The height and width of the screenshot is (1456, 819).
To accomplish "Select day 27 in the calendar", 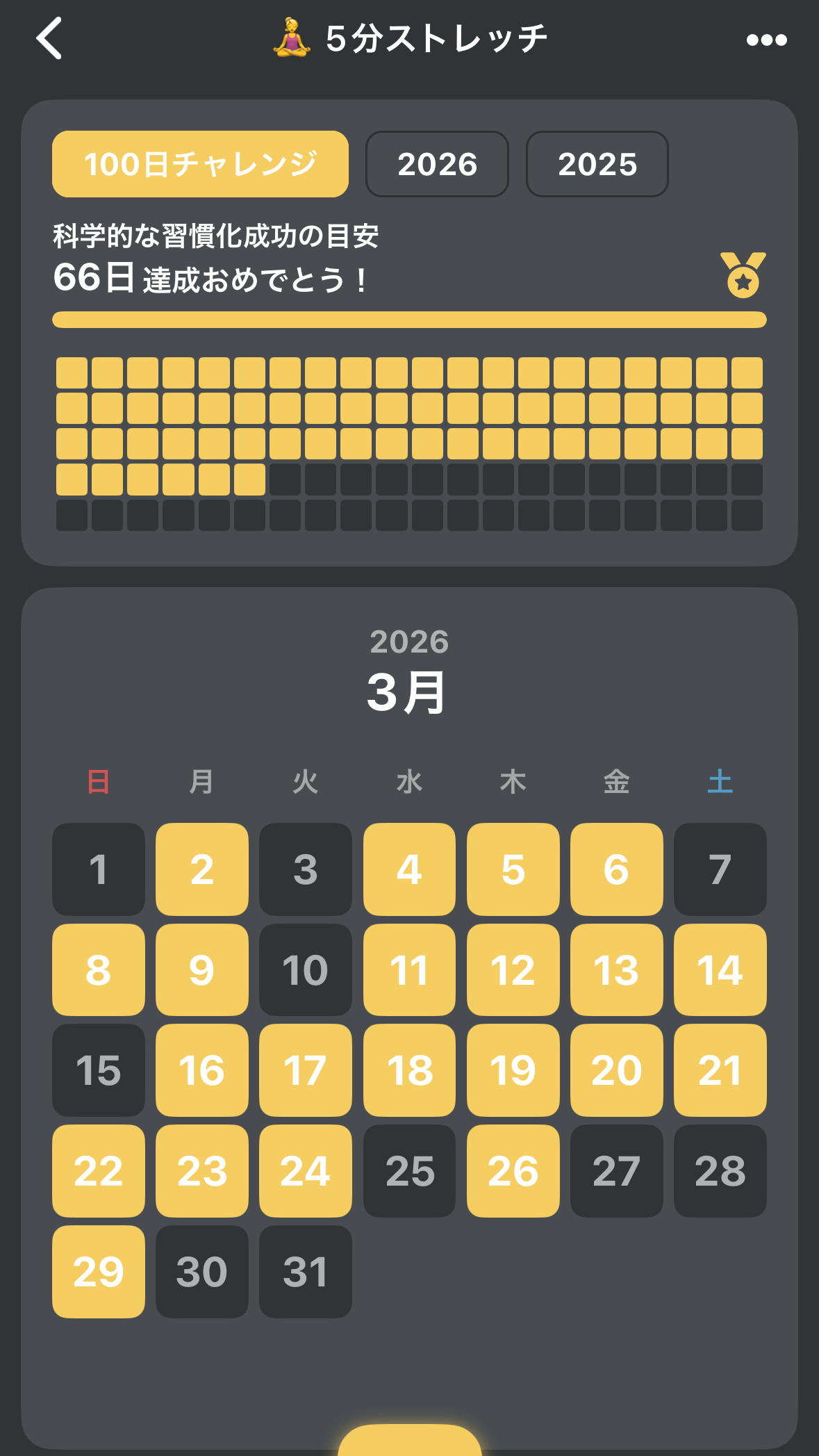I will click(616, 1171).
